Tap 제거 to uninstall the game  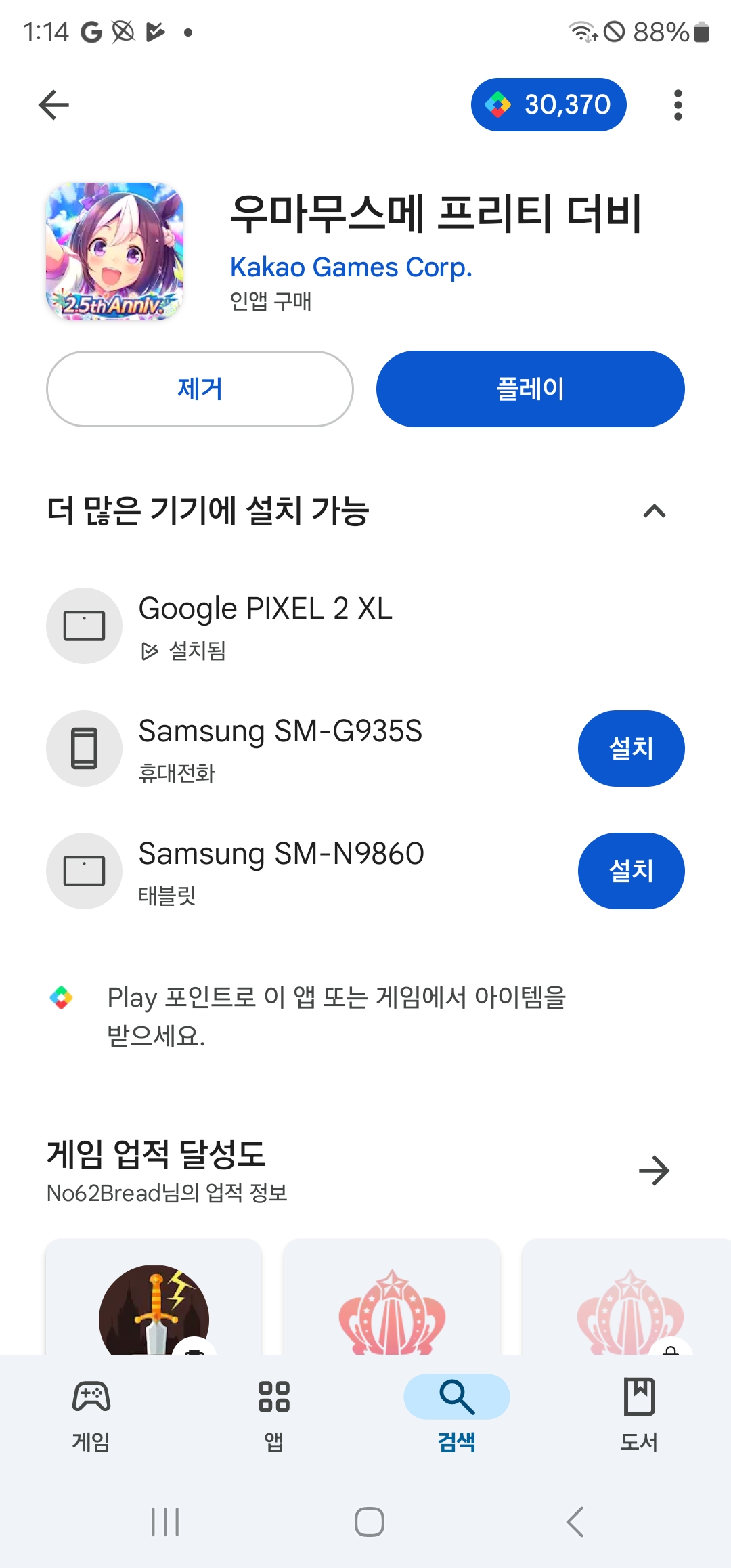tap(200, 389)
